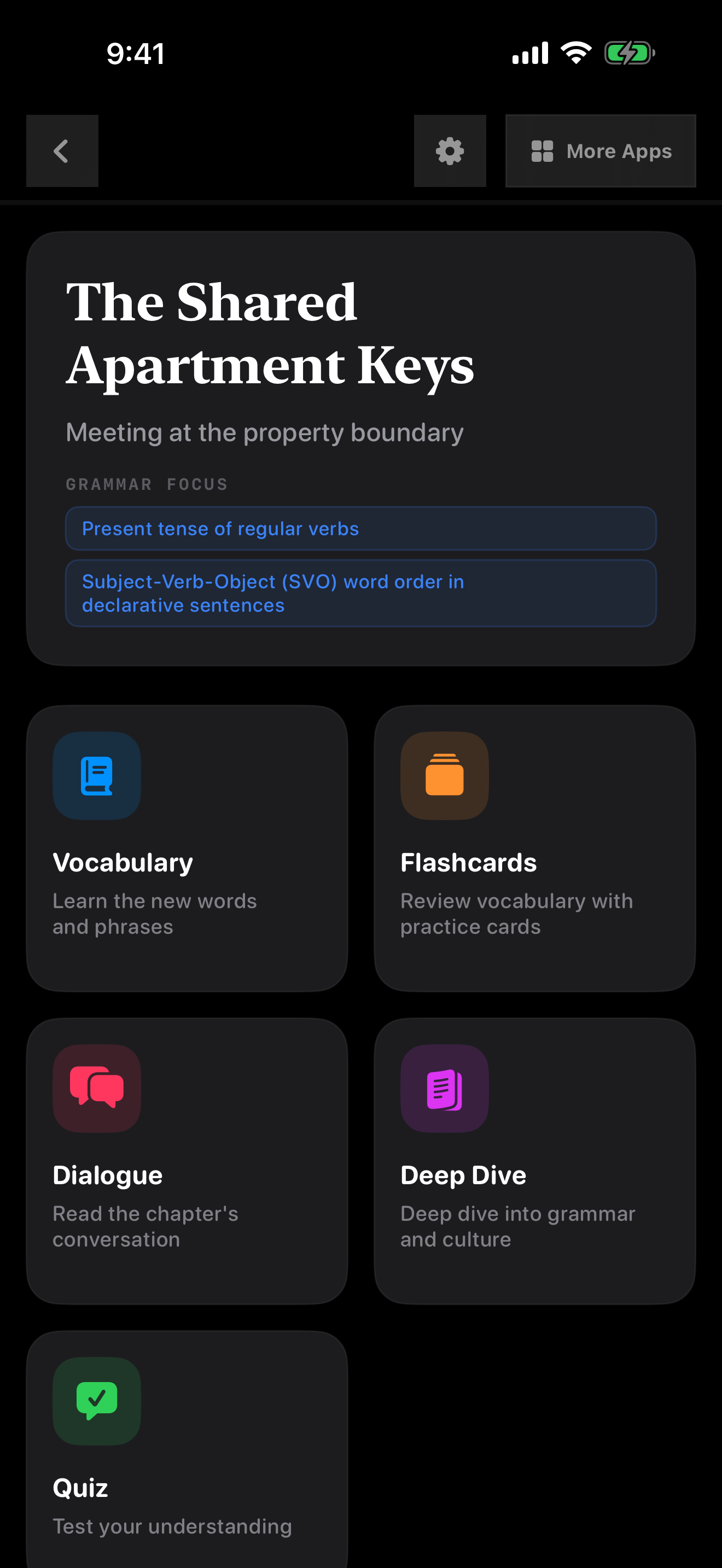The width and height of the screenshot is (722, 1568).
Task: Open the Flashcards card
Action: tap(535, 849)
